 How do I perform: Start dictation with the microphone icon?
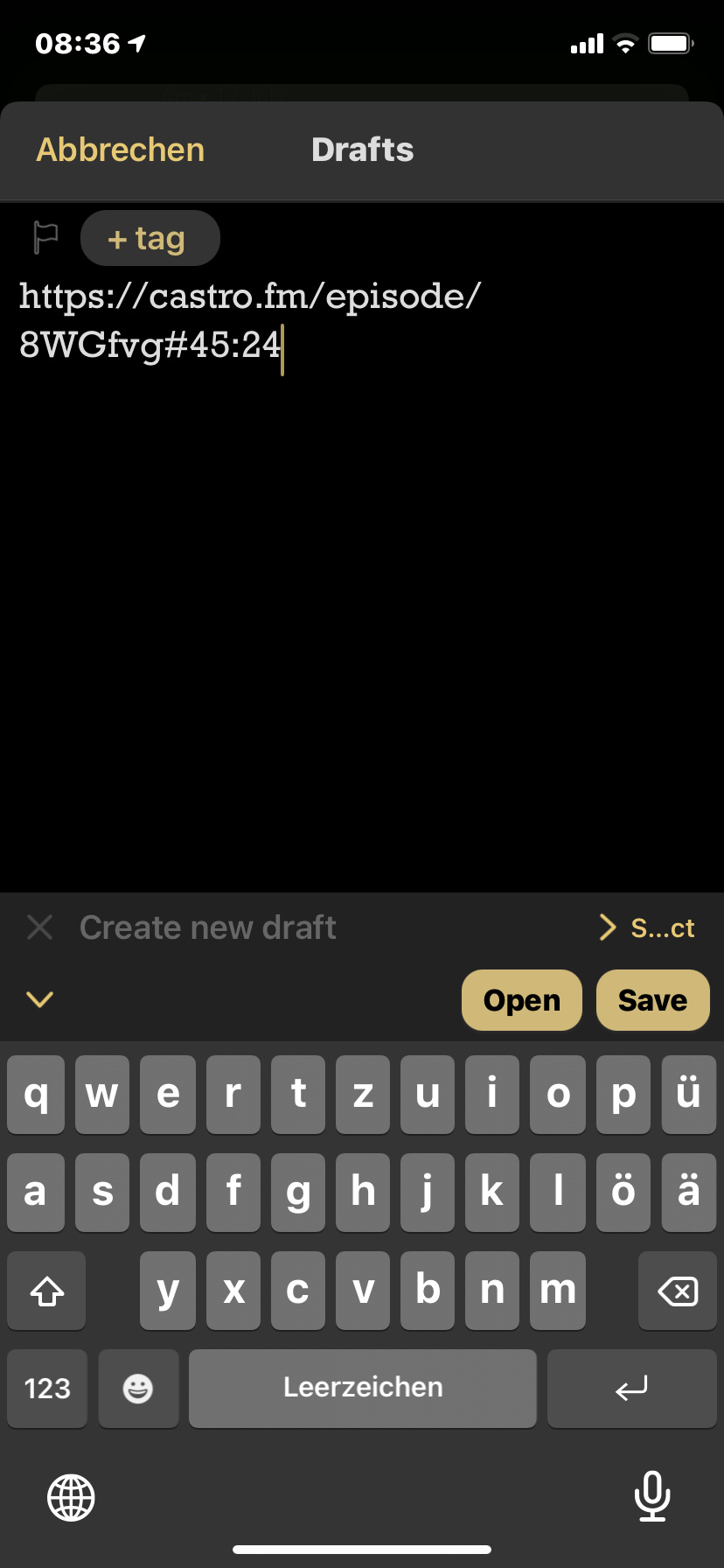point(652,1497)
